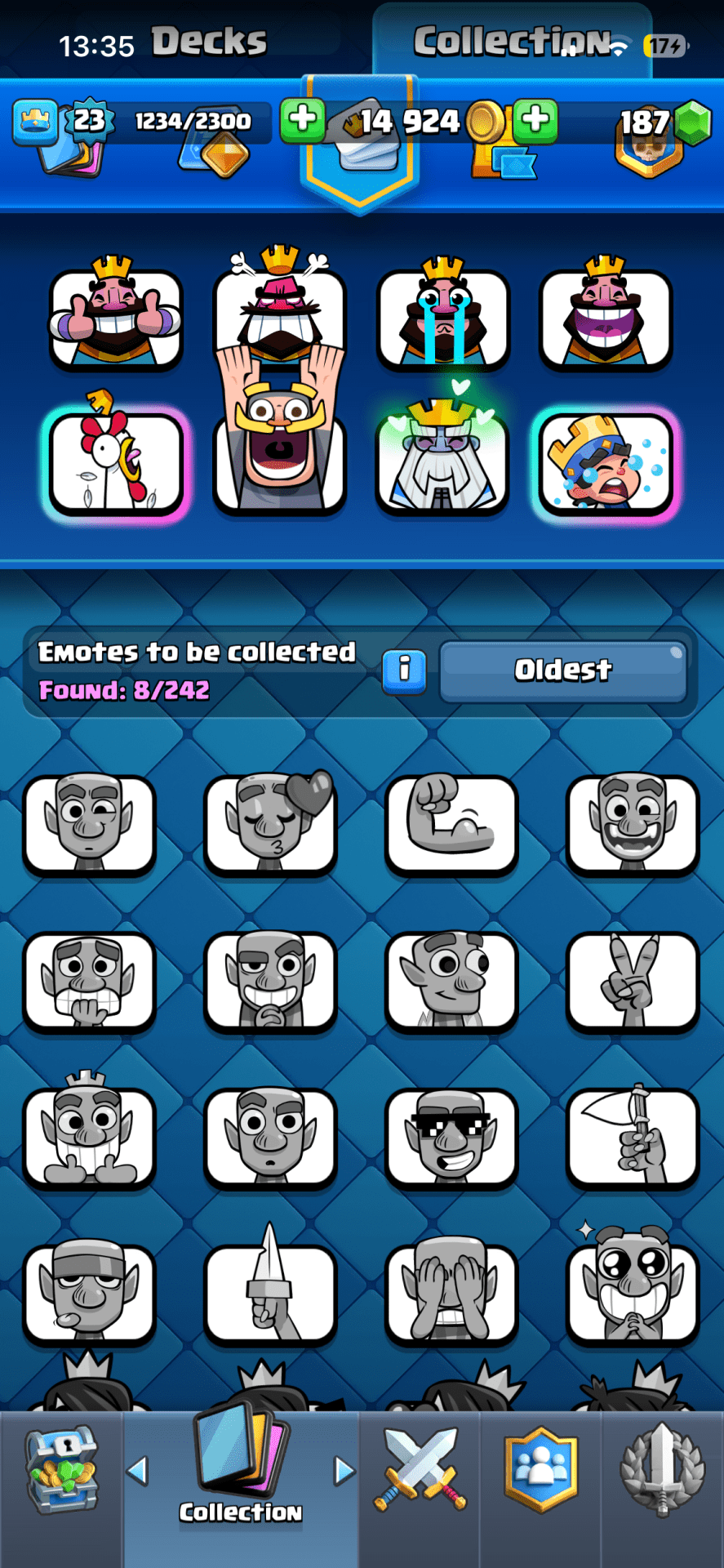View the locked flexing arm emote
Screen dimensions: 724x1568
pos(451,823)
